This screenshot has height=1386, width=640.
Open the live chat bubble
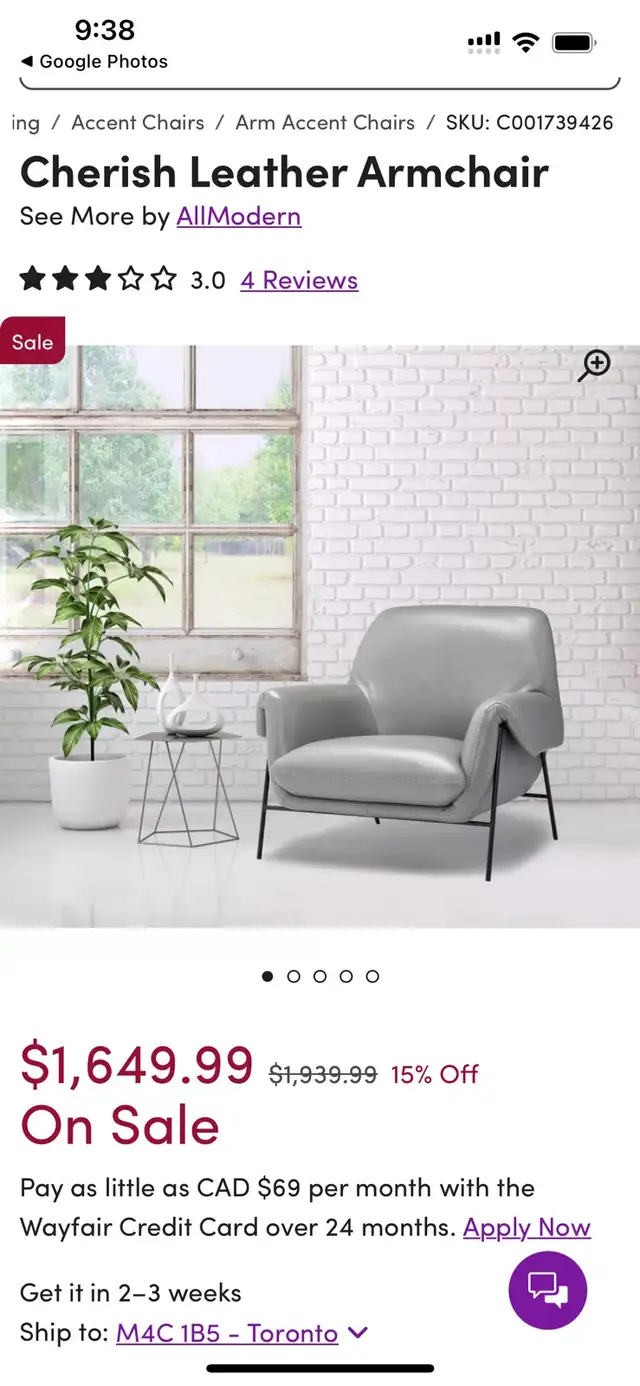(x=548, y=1289)
